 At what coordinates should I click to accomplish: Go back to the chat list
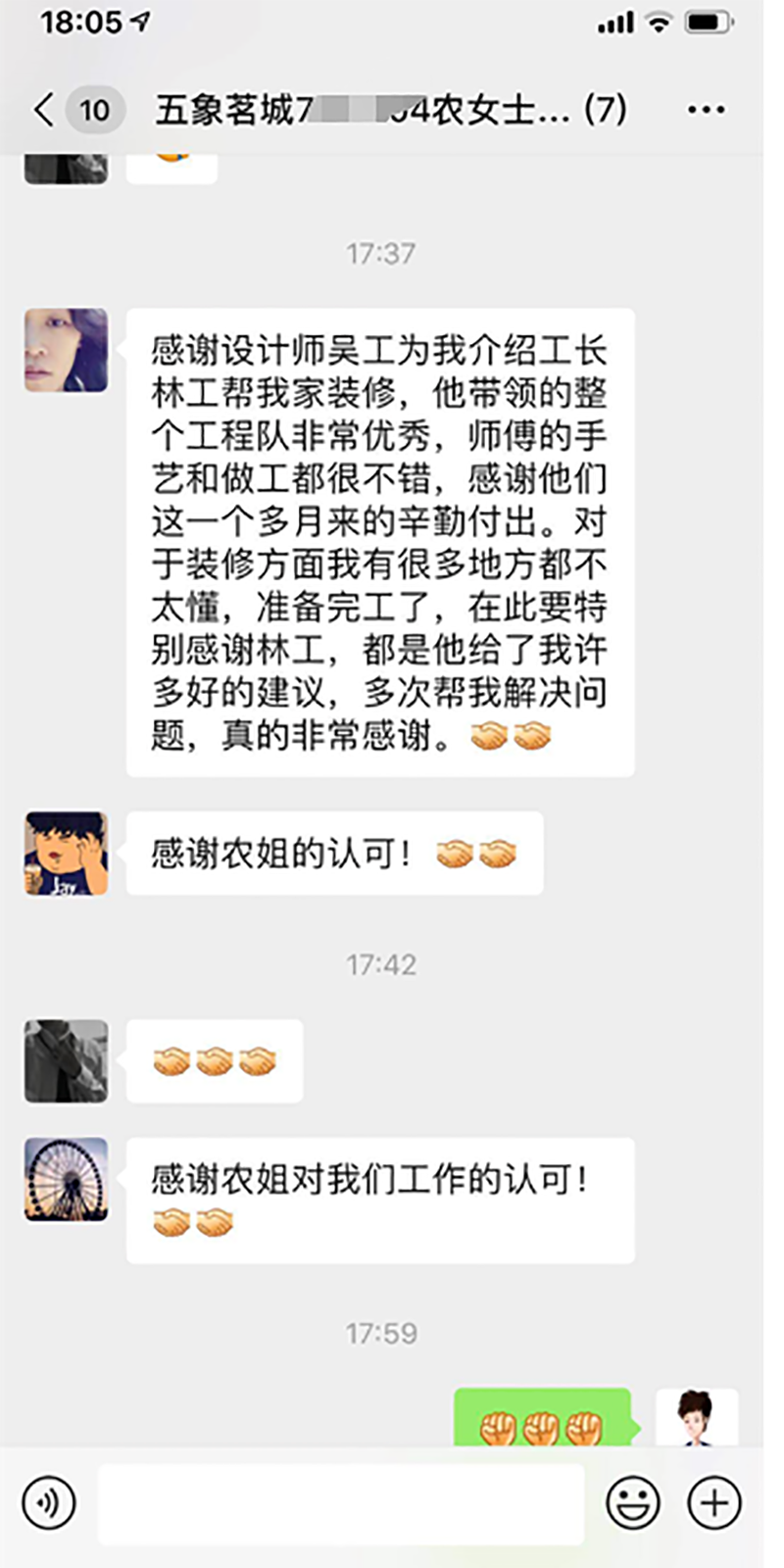point(44,109)
